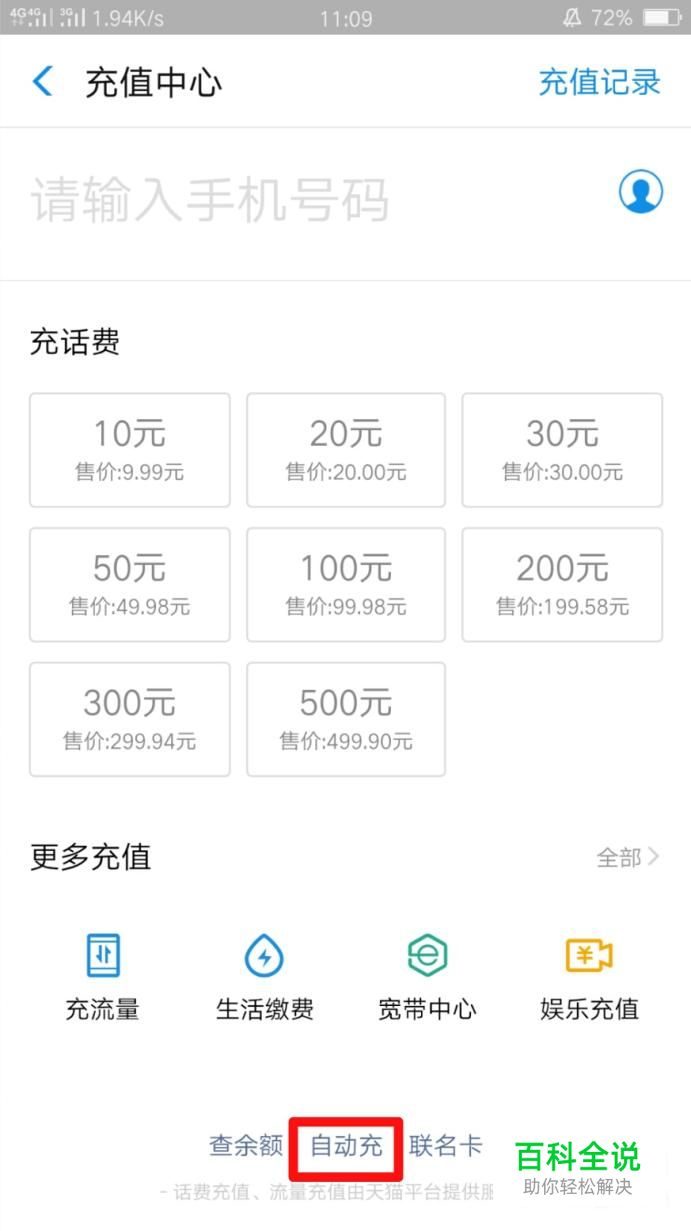Image resolution: width=691 pixels, height=1231 pixels.
Task: Open 联名卡 co-branded card
Action: (445, 1145)
